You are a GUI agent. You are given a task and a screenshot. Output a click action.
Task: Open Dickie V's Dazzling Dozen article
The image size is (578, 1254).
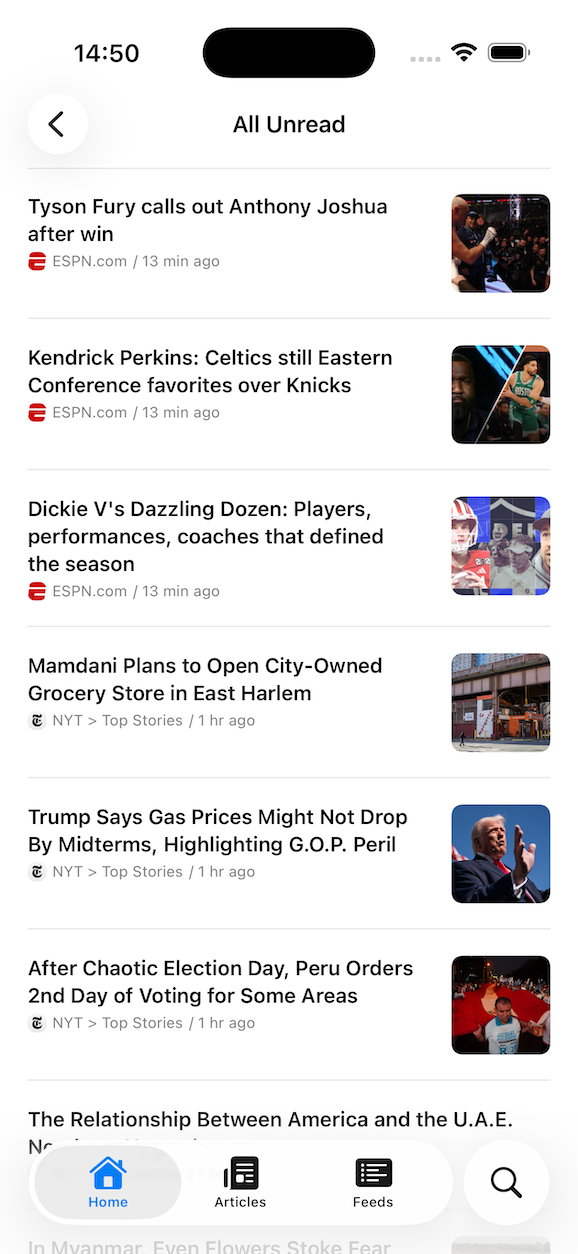tap(289, 548)
